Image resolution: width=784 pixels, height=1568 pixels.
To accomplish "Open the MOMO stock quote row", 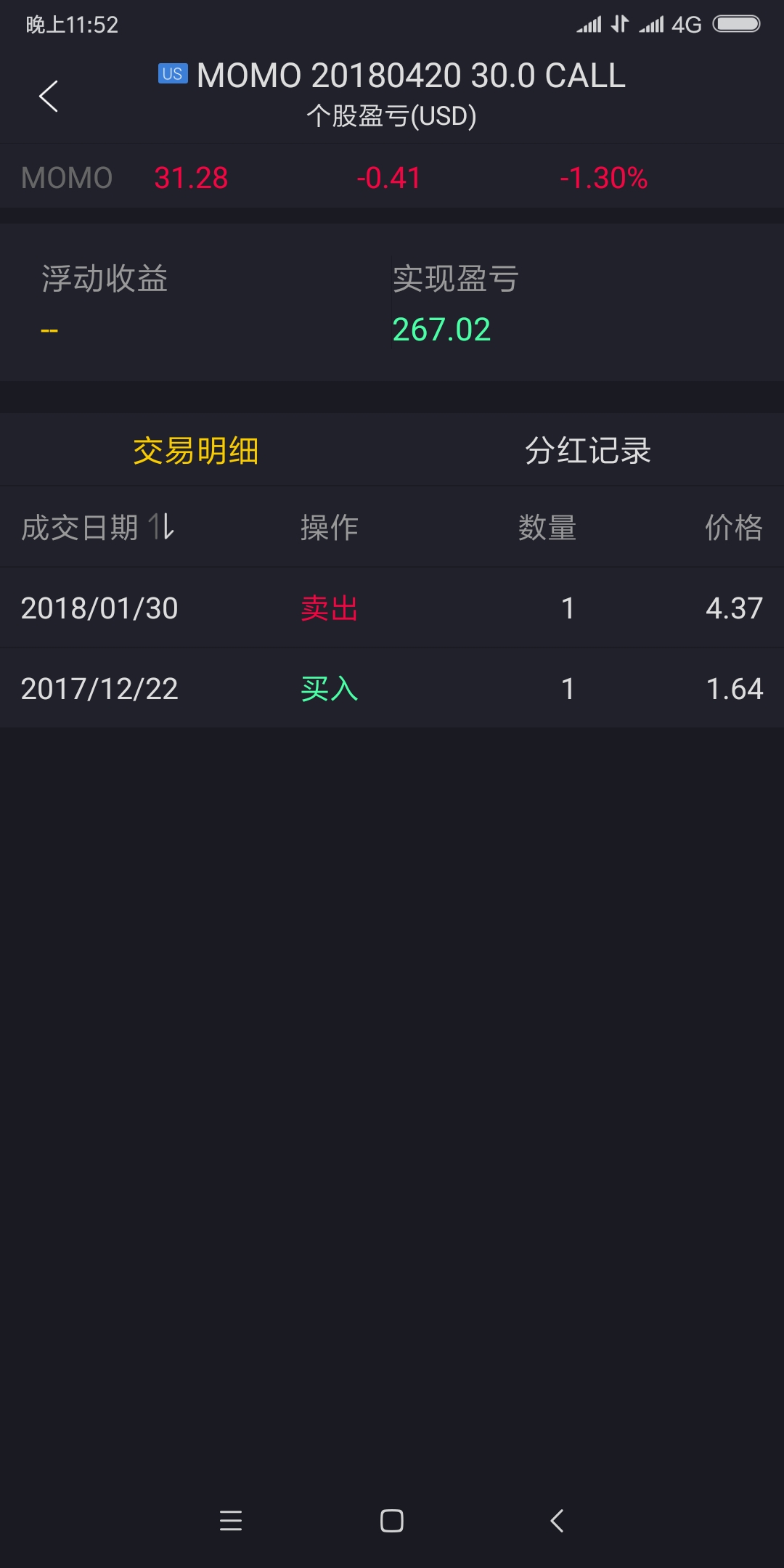I will 392,178.
